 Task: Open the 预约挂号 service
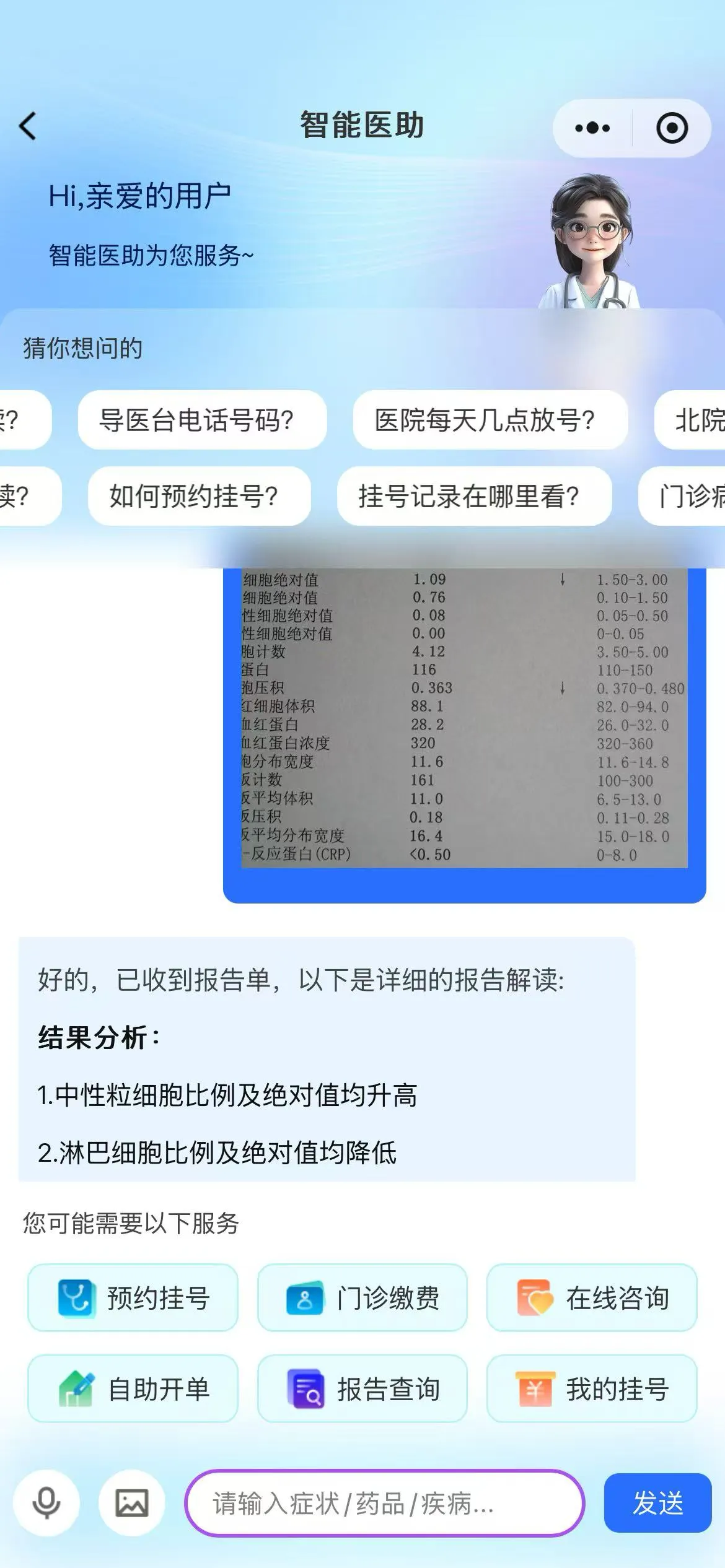click(133, 1297)
